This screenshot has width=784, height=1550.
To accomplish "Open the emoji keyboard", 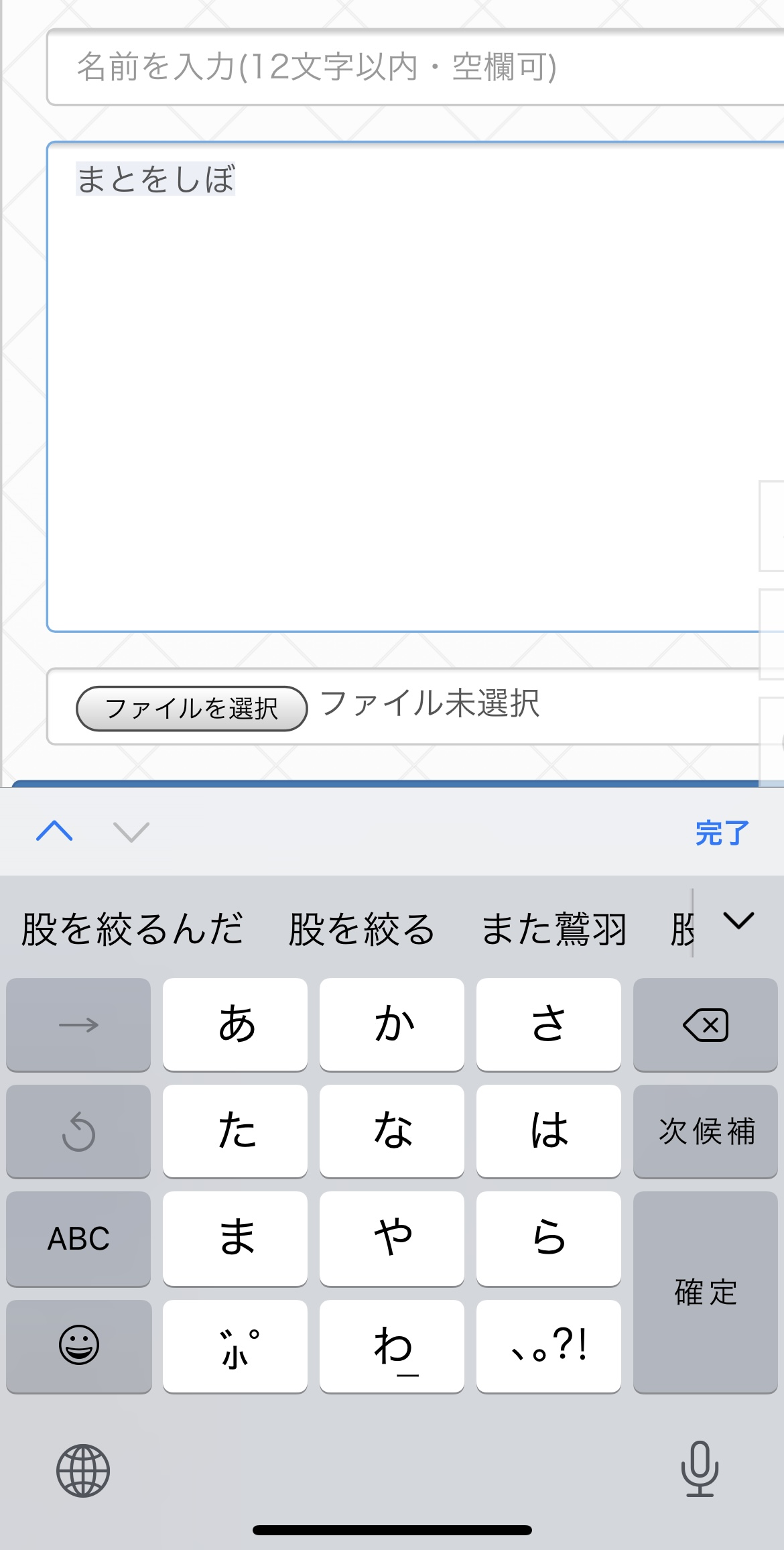I will point(78,1346).
